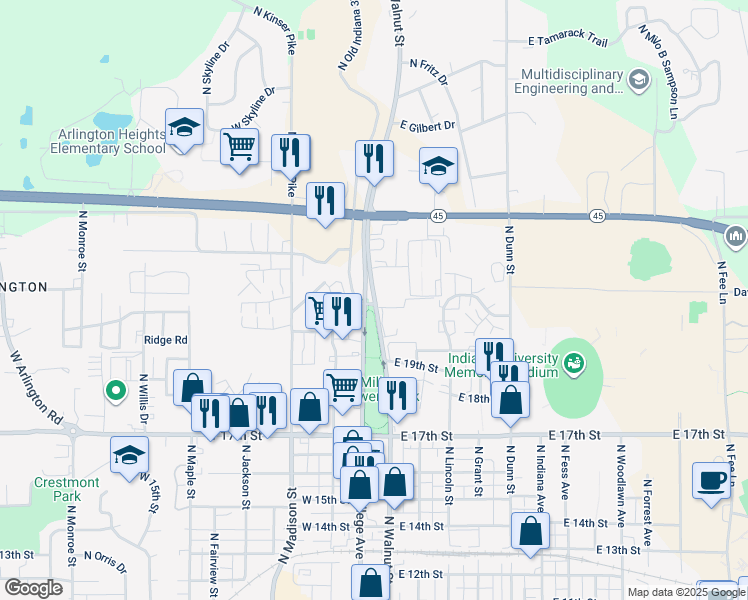748x600 pixels.
Task: Tap the shopping bag marker between E 14th and E 13th St
Action: click(530, 531)
